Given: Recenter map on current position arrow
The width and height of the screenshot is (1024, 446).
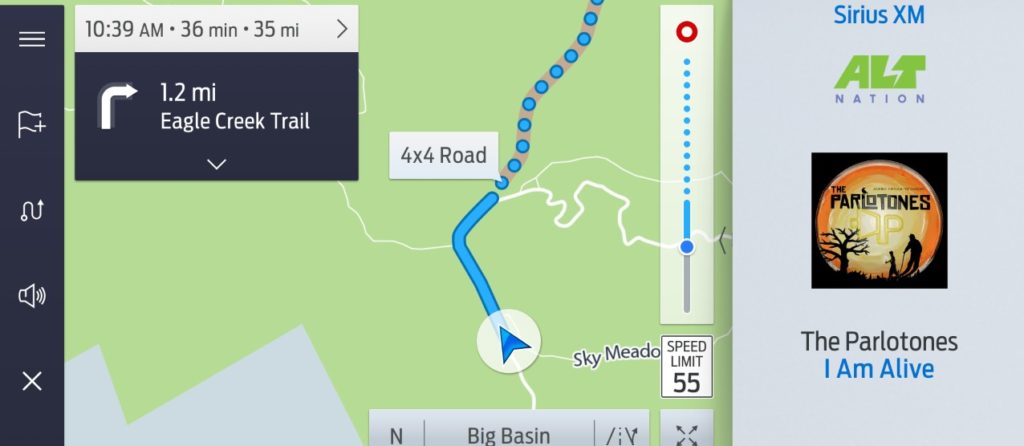Looking at the screenshot, I should (508, 342).
